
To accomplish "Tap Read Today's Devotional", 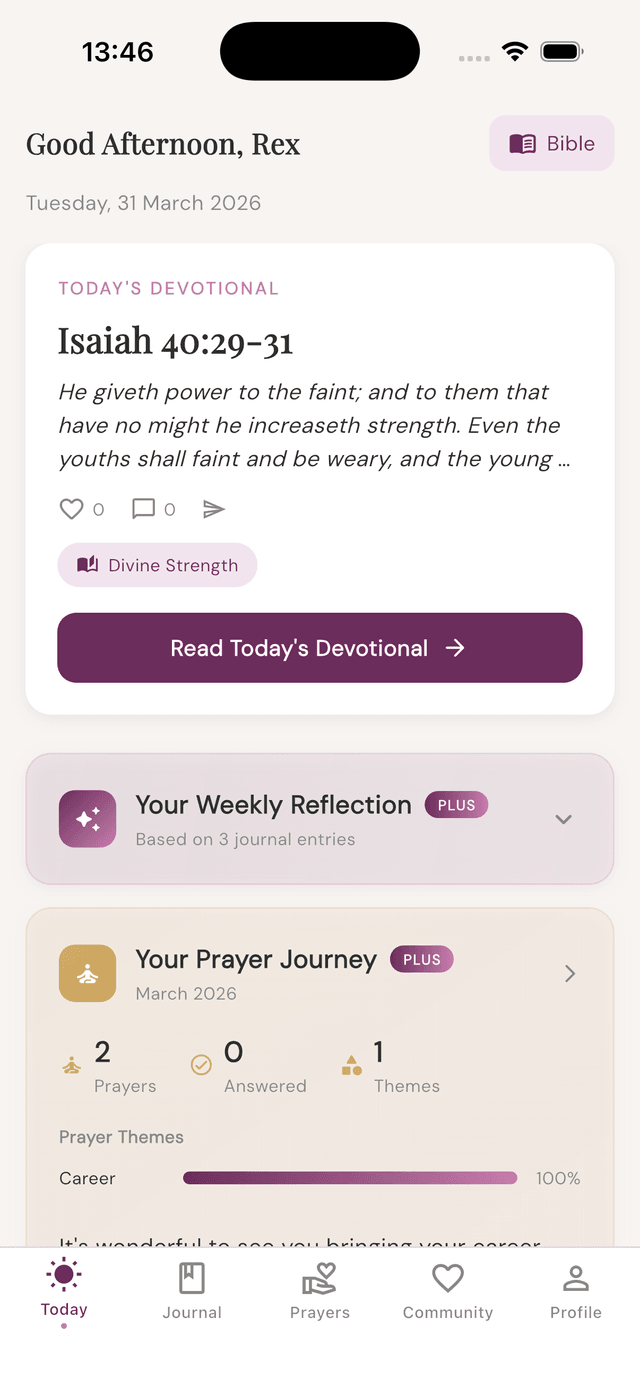I will click(319, 648).
